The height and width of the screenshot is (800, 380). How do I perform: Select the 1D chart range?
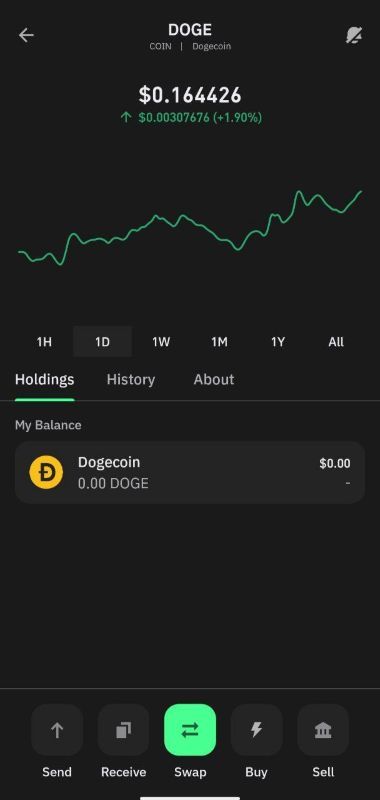point(103,342)
